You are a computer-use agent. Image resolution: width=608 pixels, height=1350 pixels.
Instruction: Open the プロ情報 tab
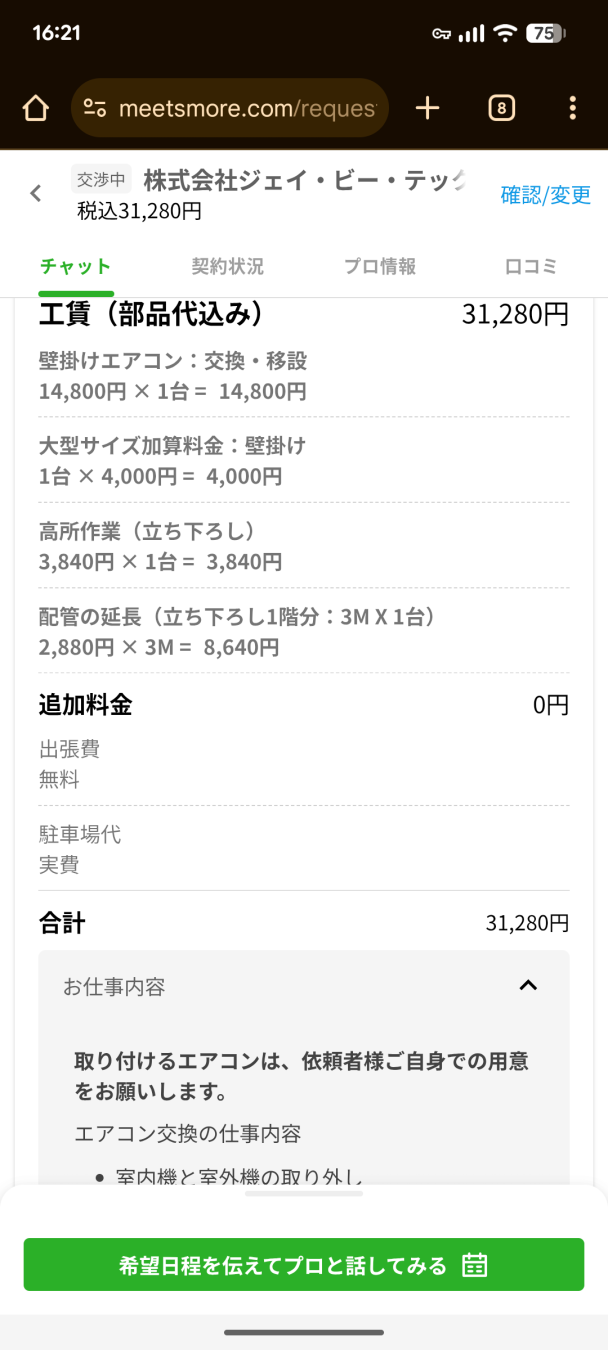[x=380, y=266]
